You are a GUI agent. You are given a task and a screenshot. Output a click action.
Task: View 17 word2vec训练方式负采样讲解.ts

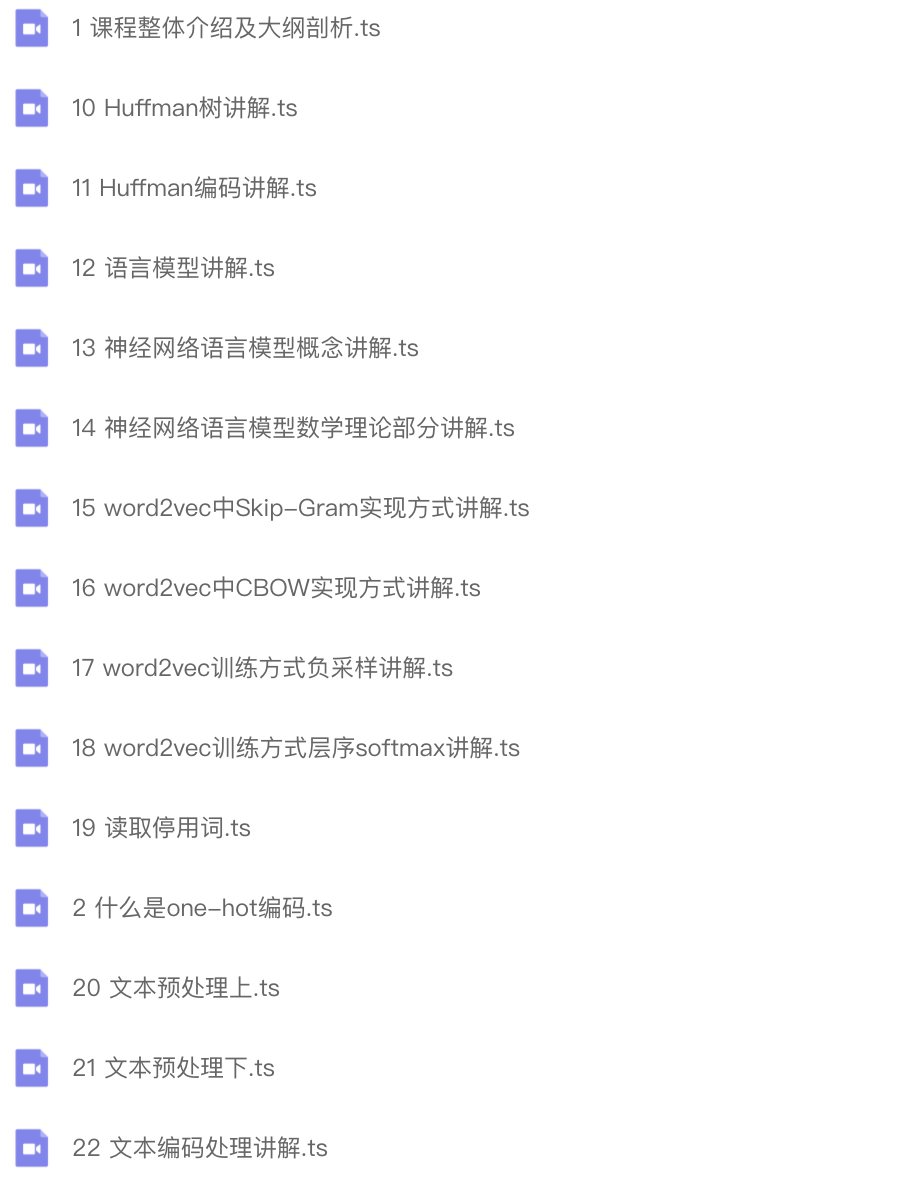[x=262, y=668]
